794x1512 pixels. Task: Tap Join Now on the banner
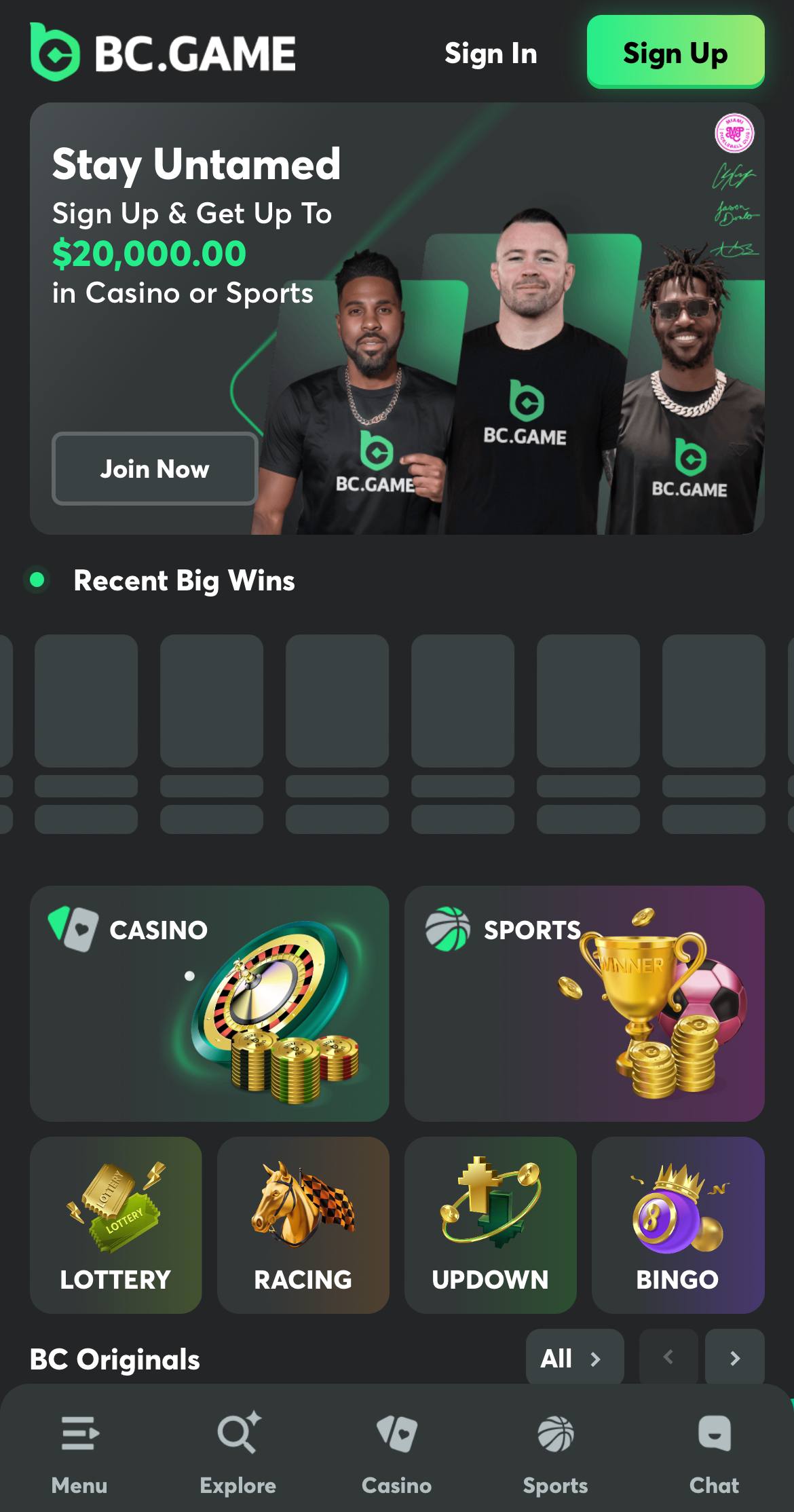pyautogui.click(x=155, y=469)
